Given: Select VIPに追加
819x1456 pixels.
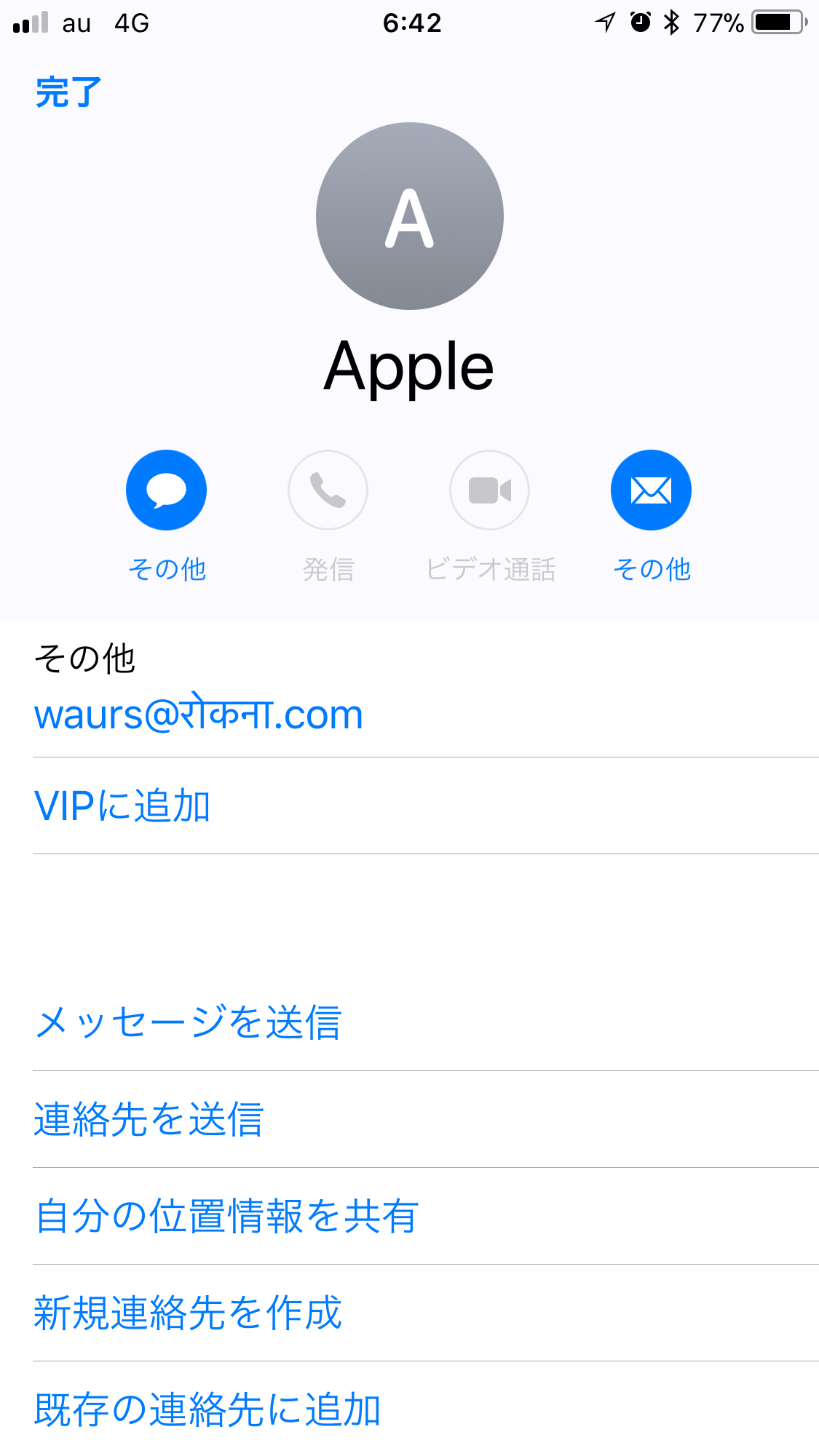Looking at the screenshot, I should [122, 806].
